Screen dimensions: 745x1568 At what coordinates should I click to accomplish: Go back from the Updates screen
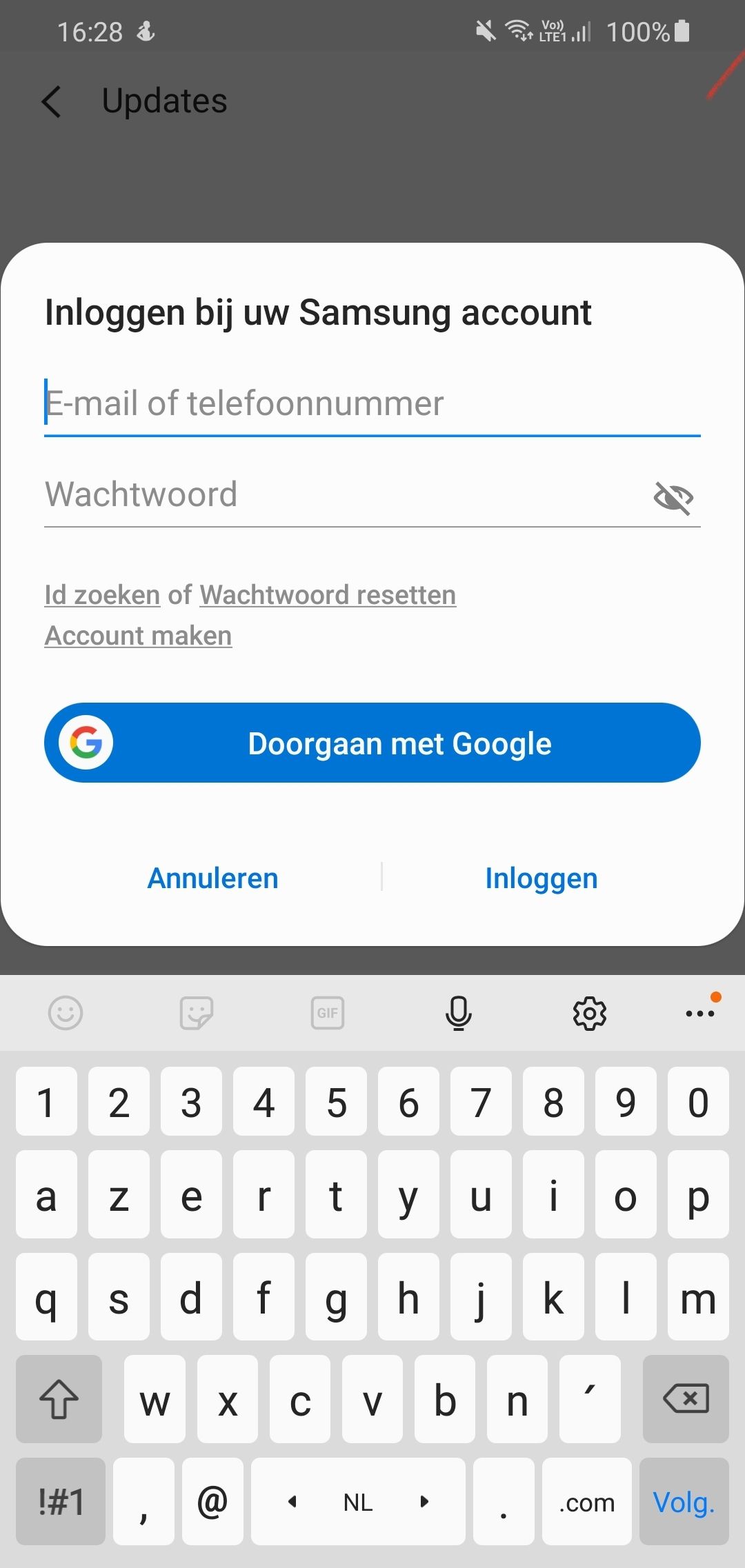tap(52, 101)
